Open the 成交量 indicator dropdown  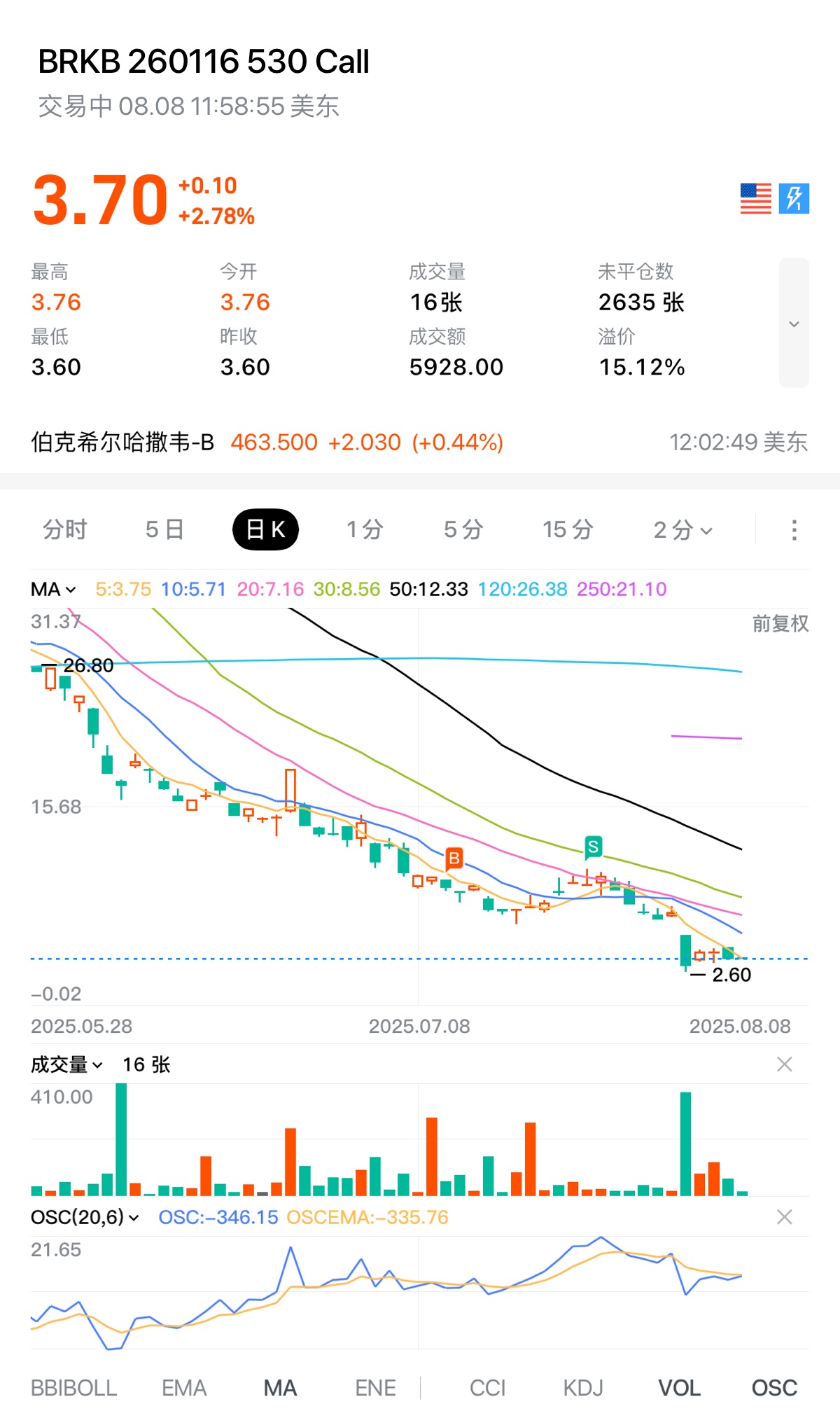click(x=66, y=1065)
